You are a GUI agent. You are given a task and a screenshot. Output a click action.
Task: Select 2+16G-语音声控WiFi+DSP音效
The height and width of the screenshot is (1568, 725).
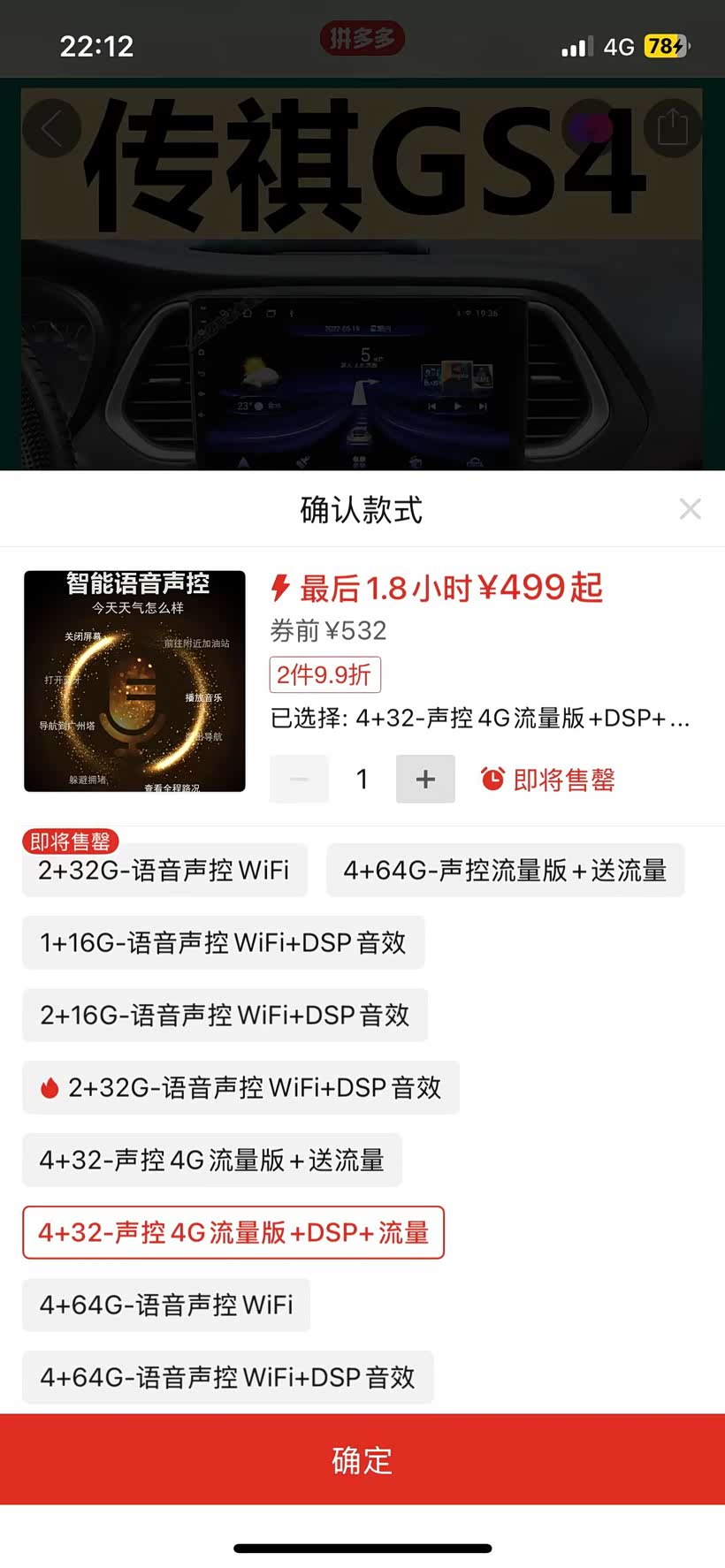pyautogui.click(x=225, y=1016)
